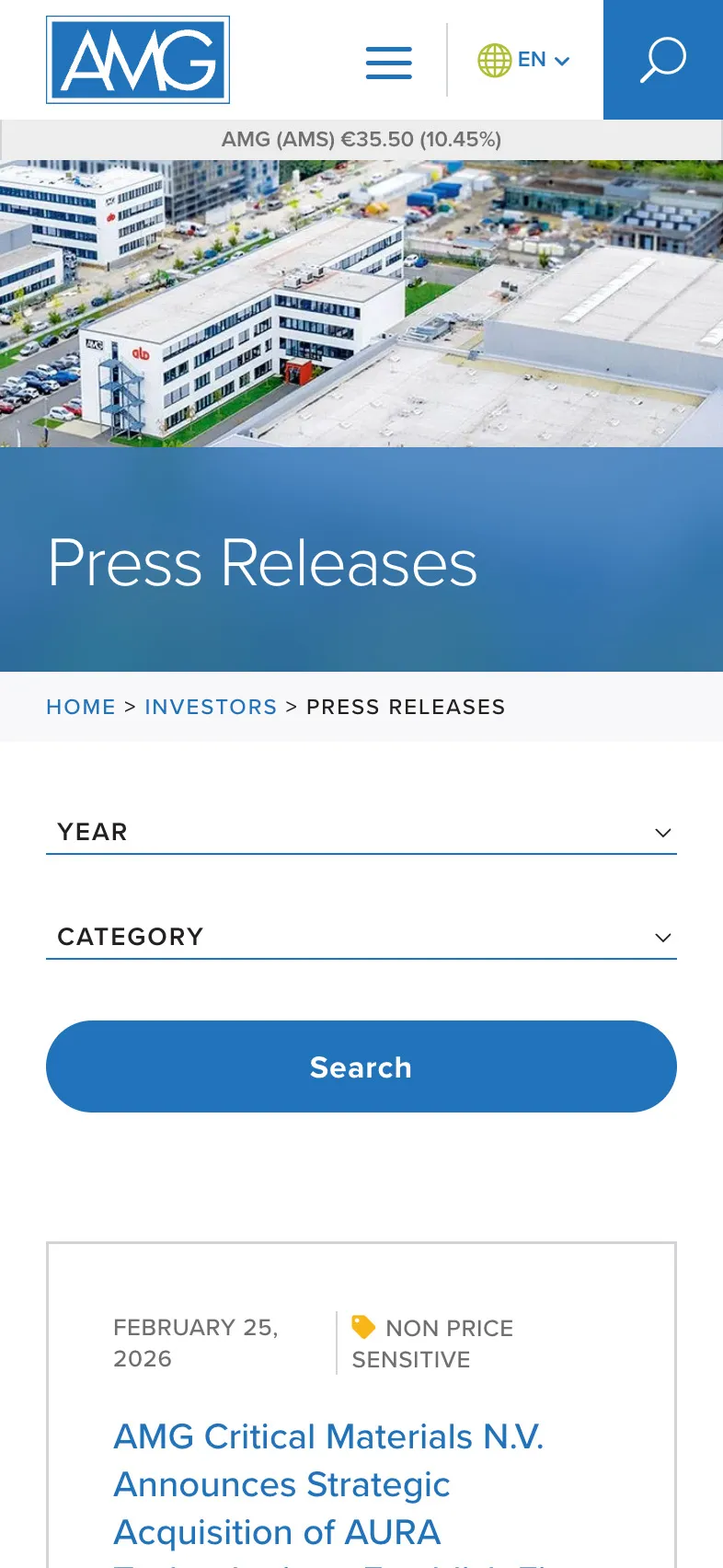Click the PRESS RELEASES breadcrumb item
The height and width of the screenshot is (1568, 723).
(406, 707)
